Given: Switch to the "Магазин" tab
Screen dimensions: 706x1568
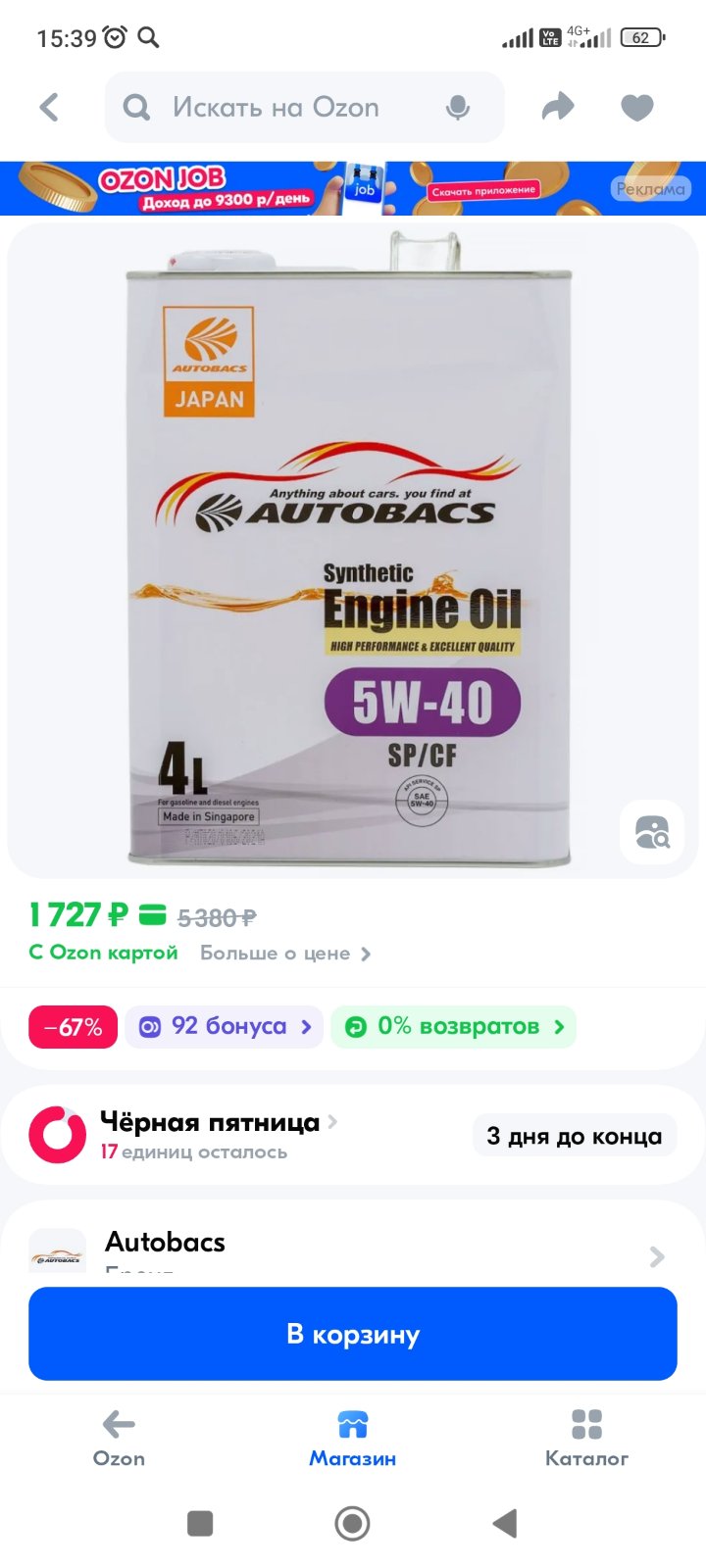Looking at the screenshot, I should tap(353, 1439).
